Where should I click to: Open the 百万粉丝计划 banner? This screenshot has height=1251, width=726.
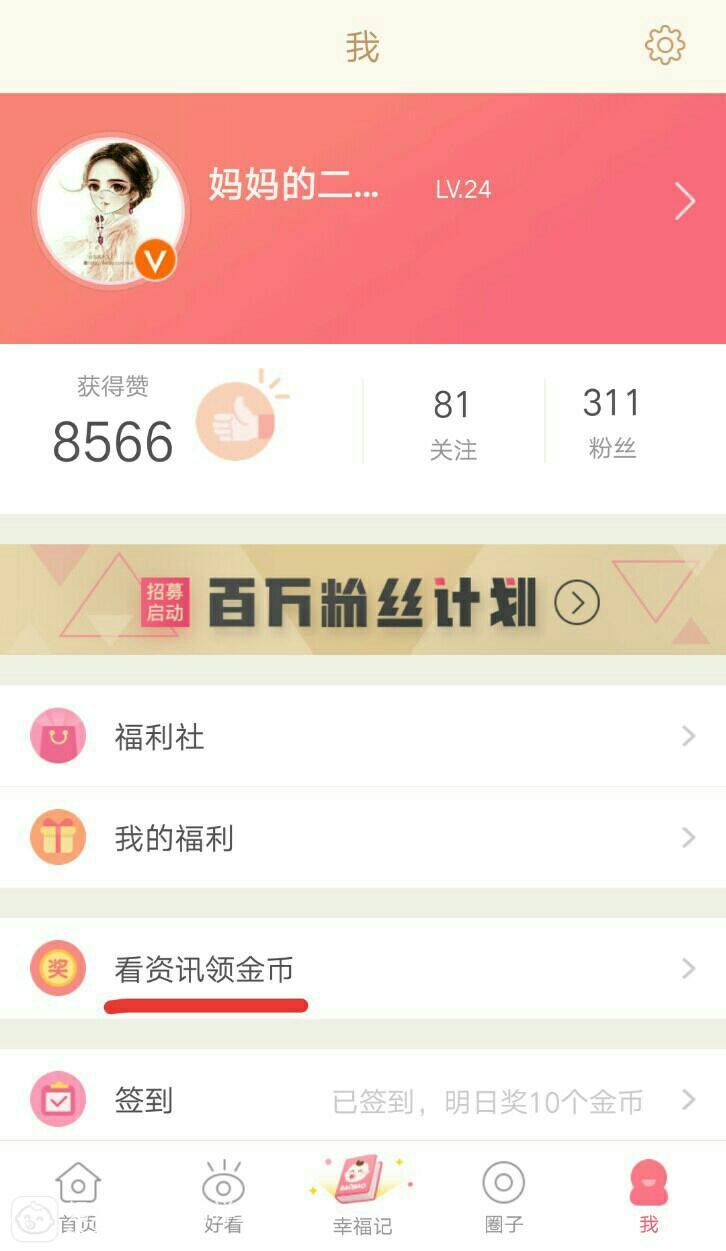coord(363,601)
